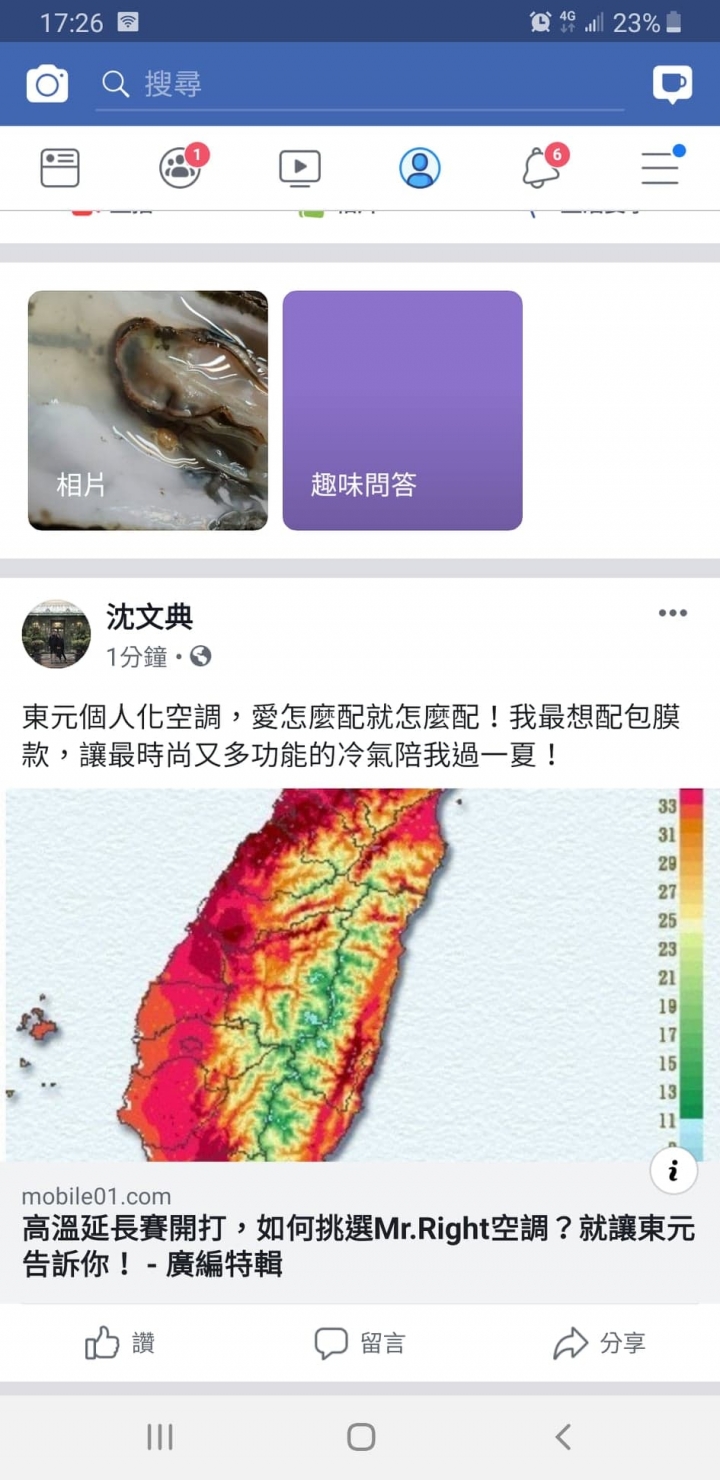
Task: Tap the 搜尋 search field
Action: pyautogui.click(x=360, y=85)
